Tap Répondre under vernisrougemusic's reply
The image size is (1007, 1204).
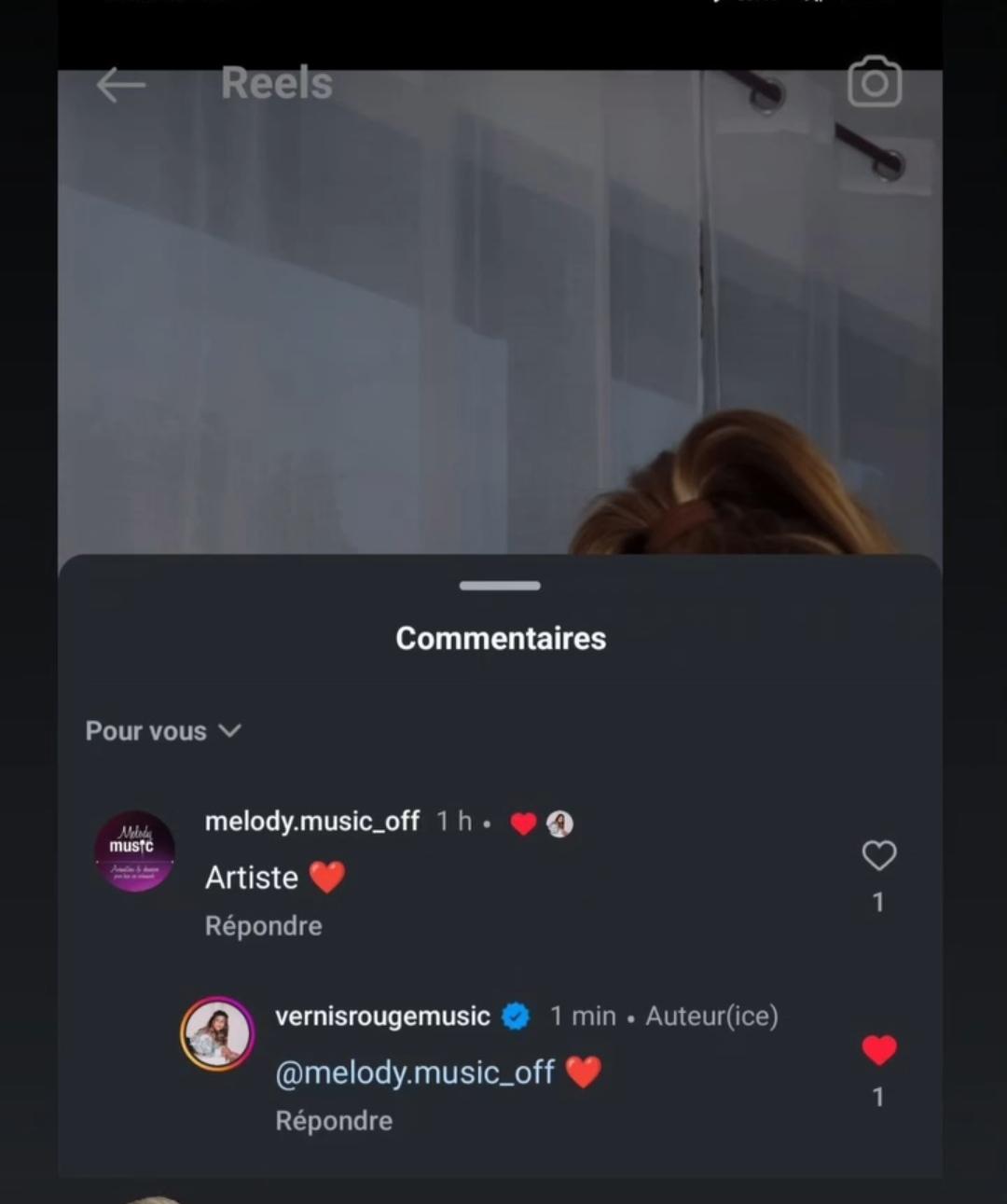[x=333, y=1121]
